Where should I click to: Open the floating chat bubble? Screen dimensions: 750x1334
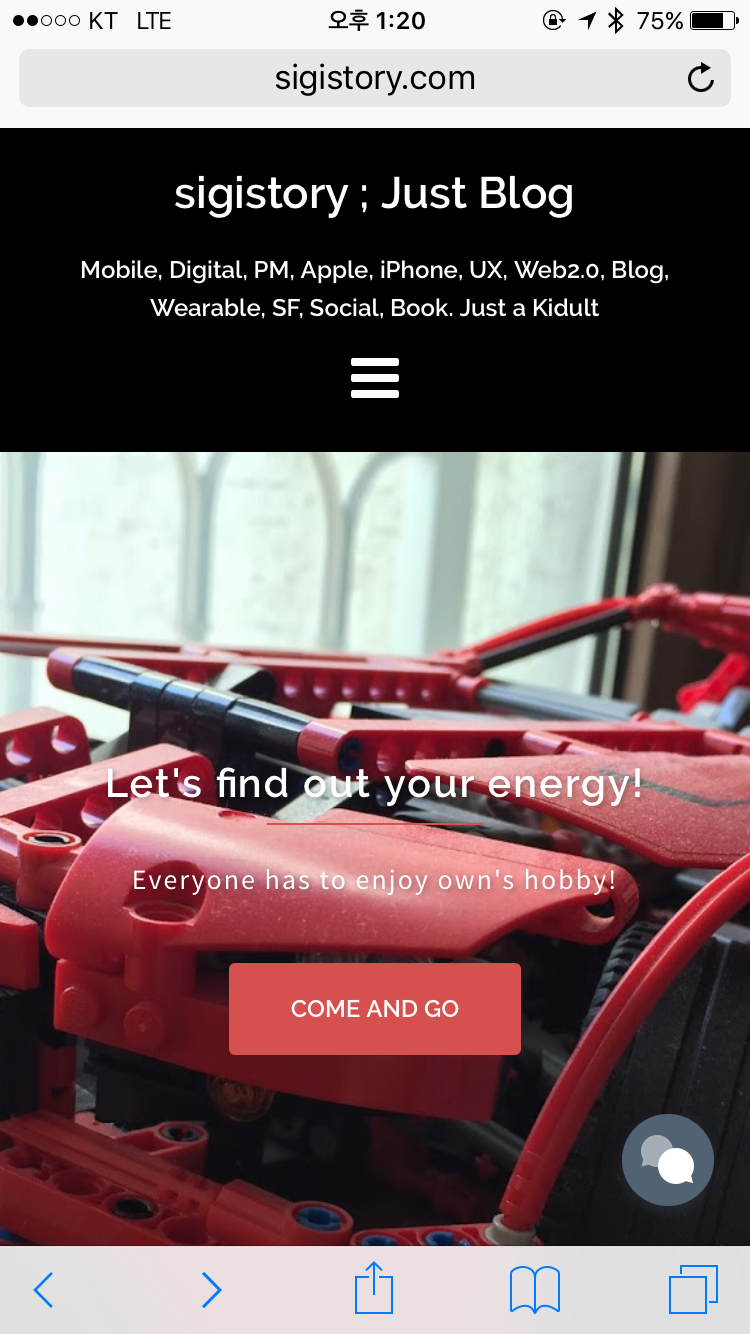tap(668, 1160)
